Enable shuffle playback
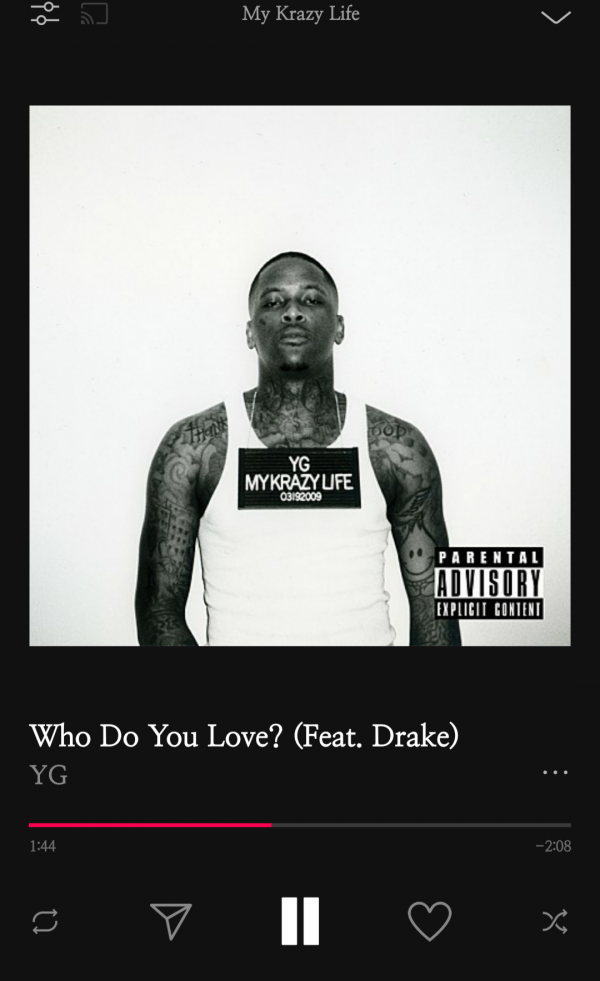Viewport: 600px width, 981px height. coord(554,921)
